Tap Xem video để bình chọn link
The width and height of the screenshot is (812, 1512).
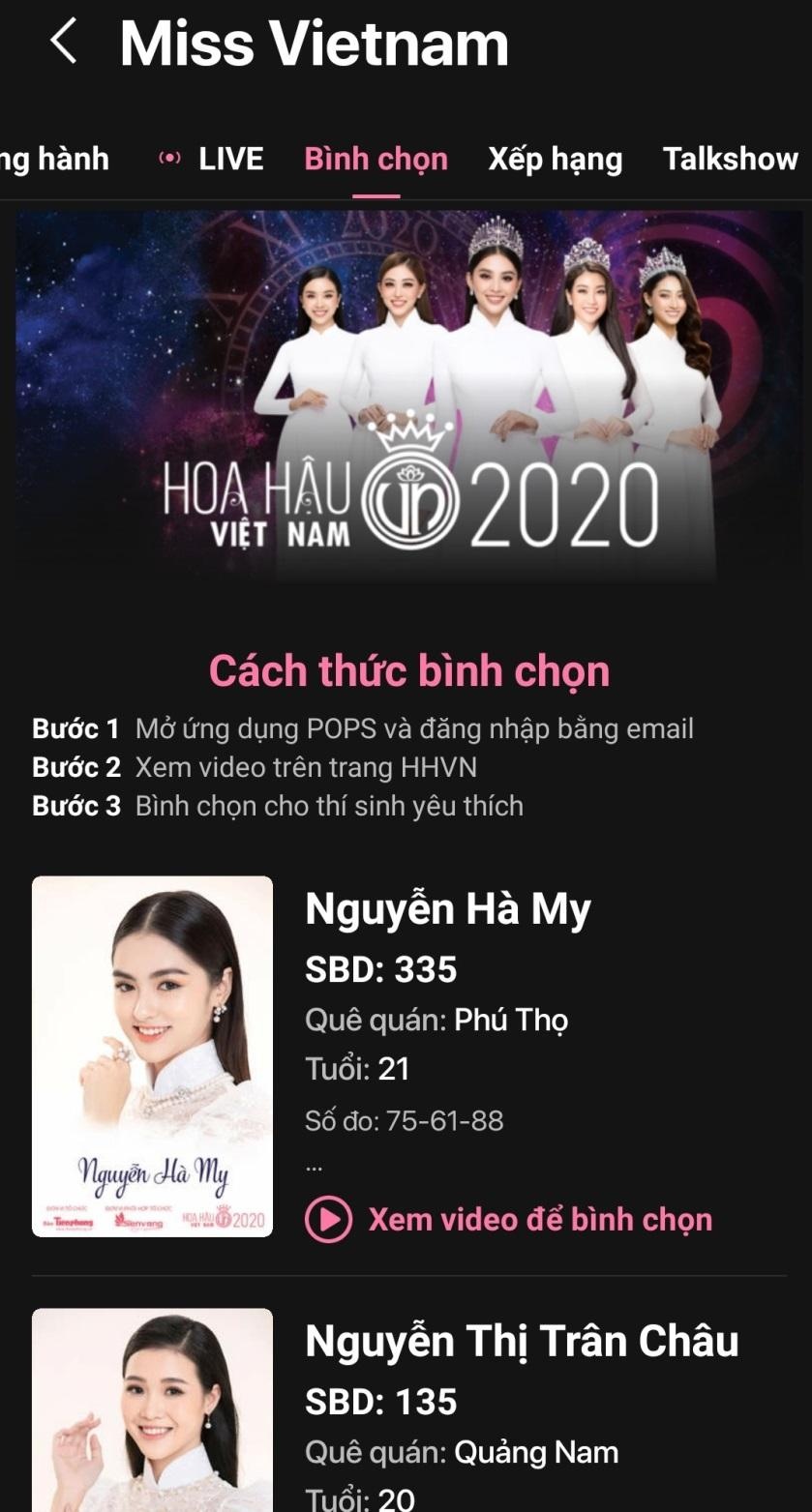click(539, 1219)
